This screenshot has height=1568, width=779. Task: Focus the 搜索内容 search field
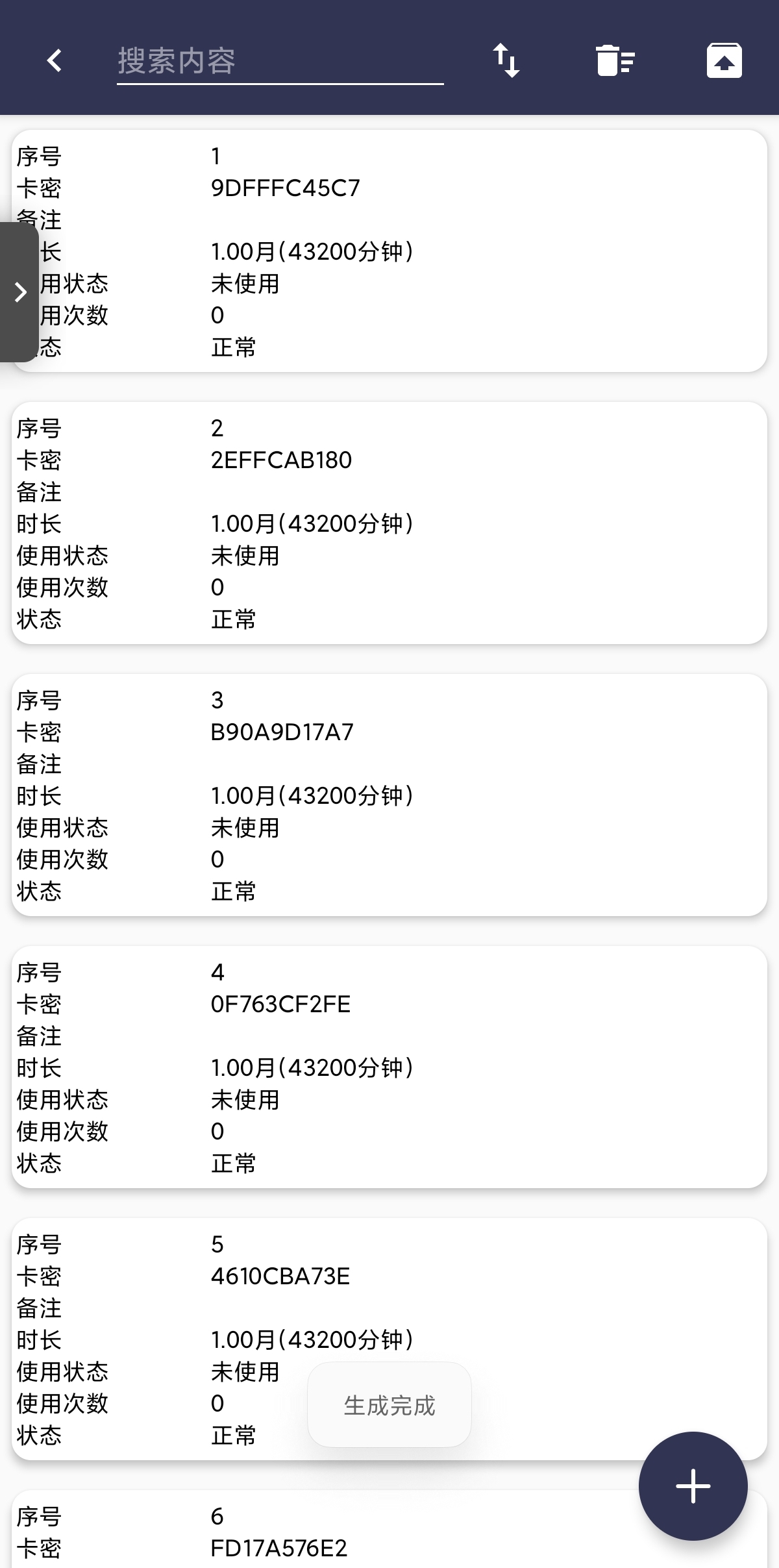pos(279,62)
